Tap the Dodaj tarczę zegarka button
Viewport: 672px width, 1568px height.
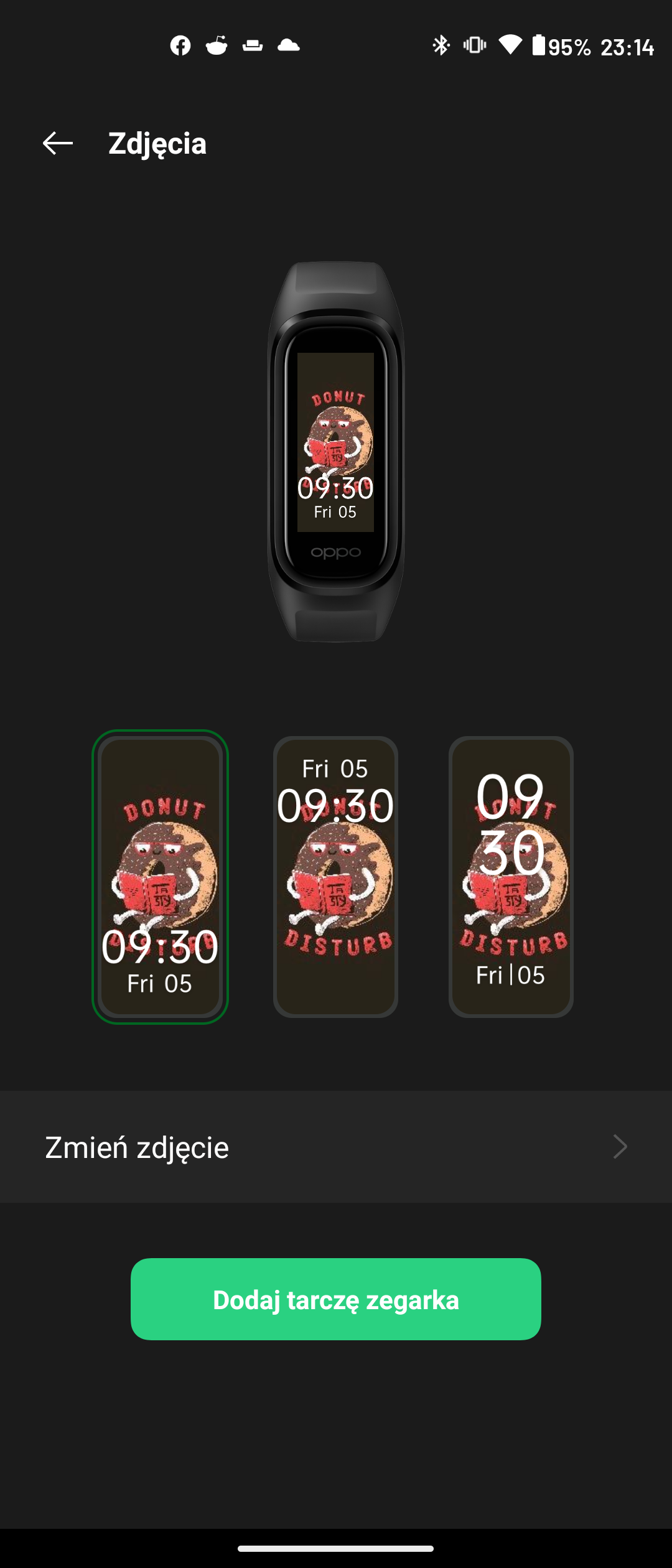pyautogui.click(x=336, y=1300)
